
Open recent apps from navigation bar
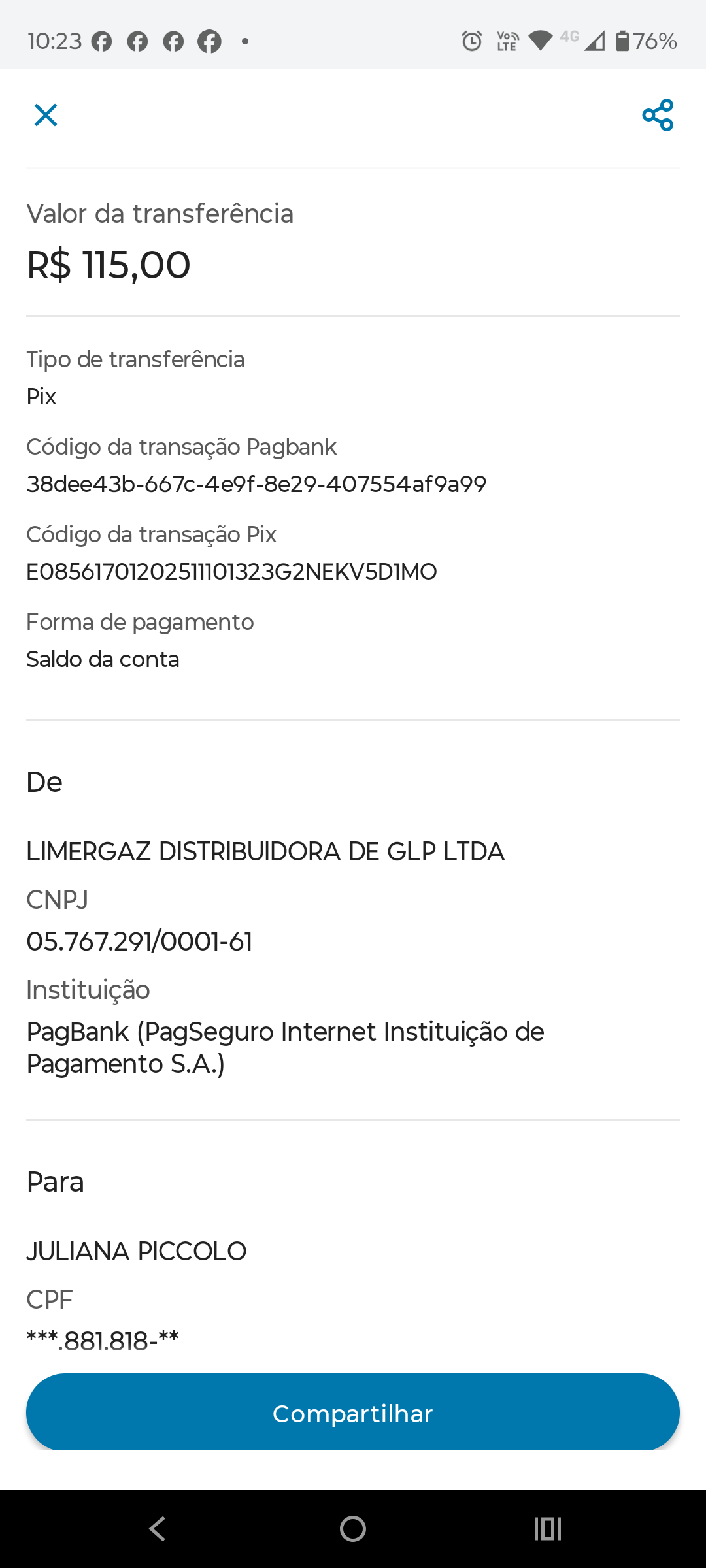pos(548,1529)
